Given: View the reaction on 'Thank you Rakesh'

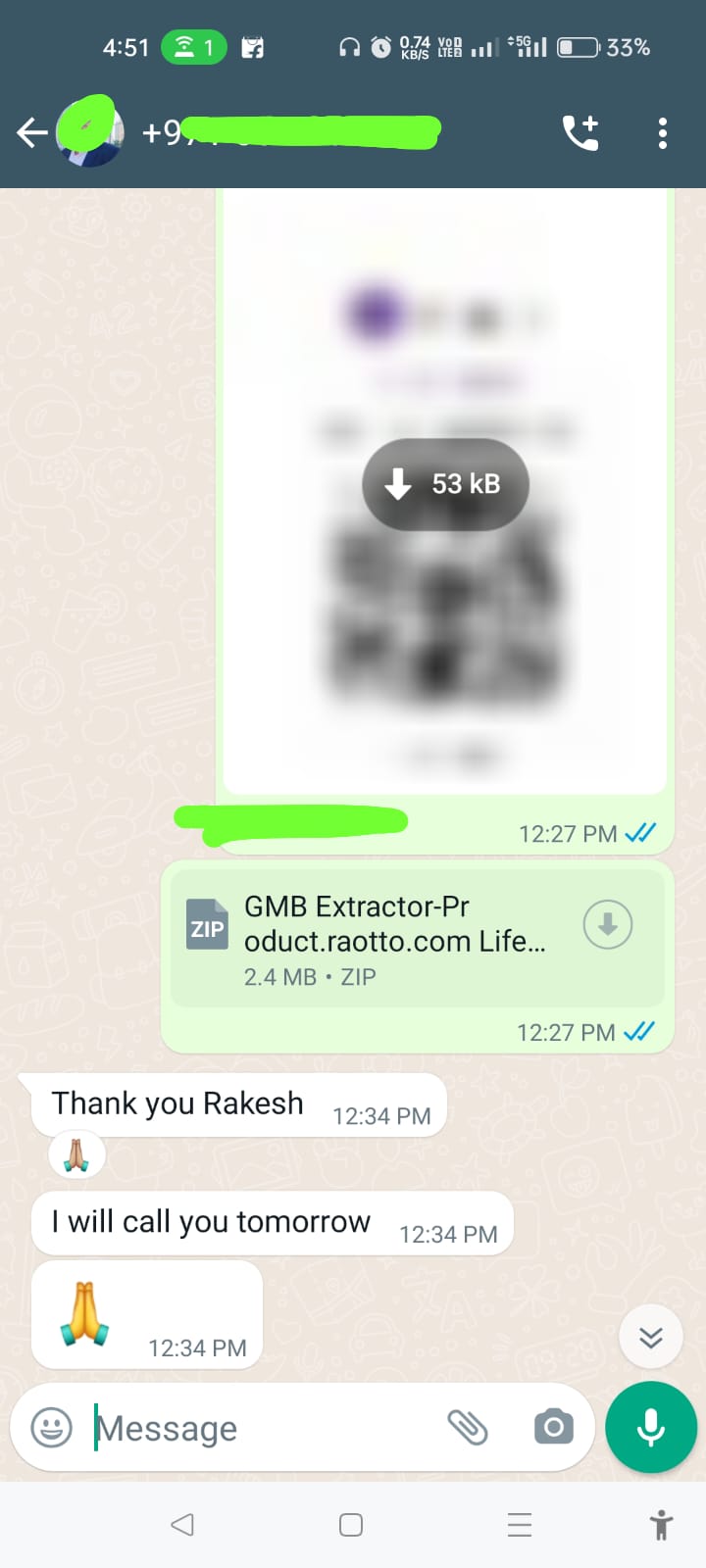Looking at the screenshot, I should tap(76, 1155).
